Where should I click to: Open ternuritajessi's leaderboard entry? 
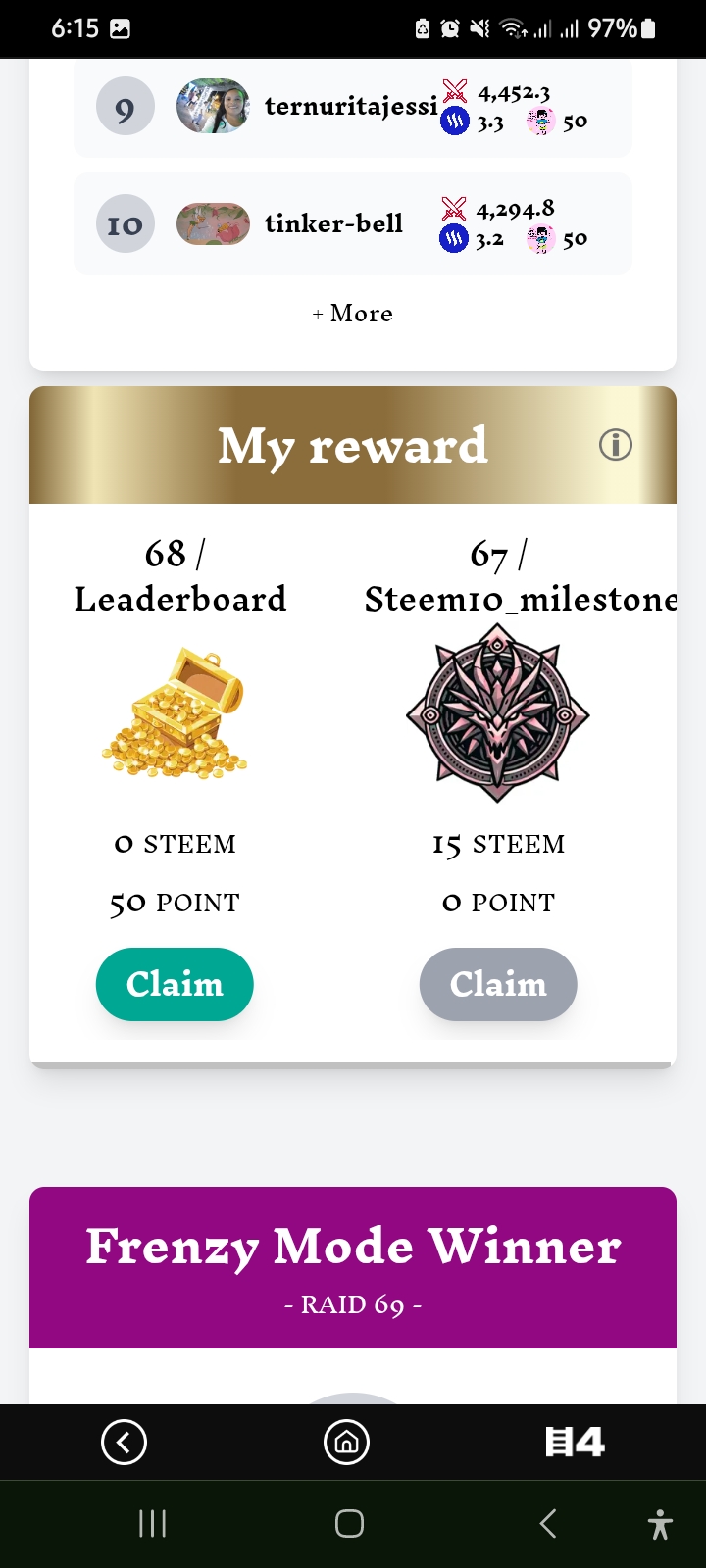[x=351, y=107]
